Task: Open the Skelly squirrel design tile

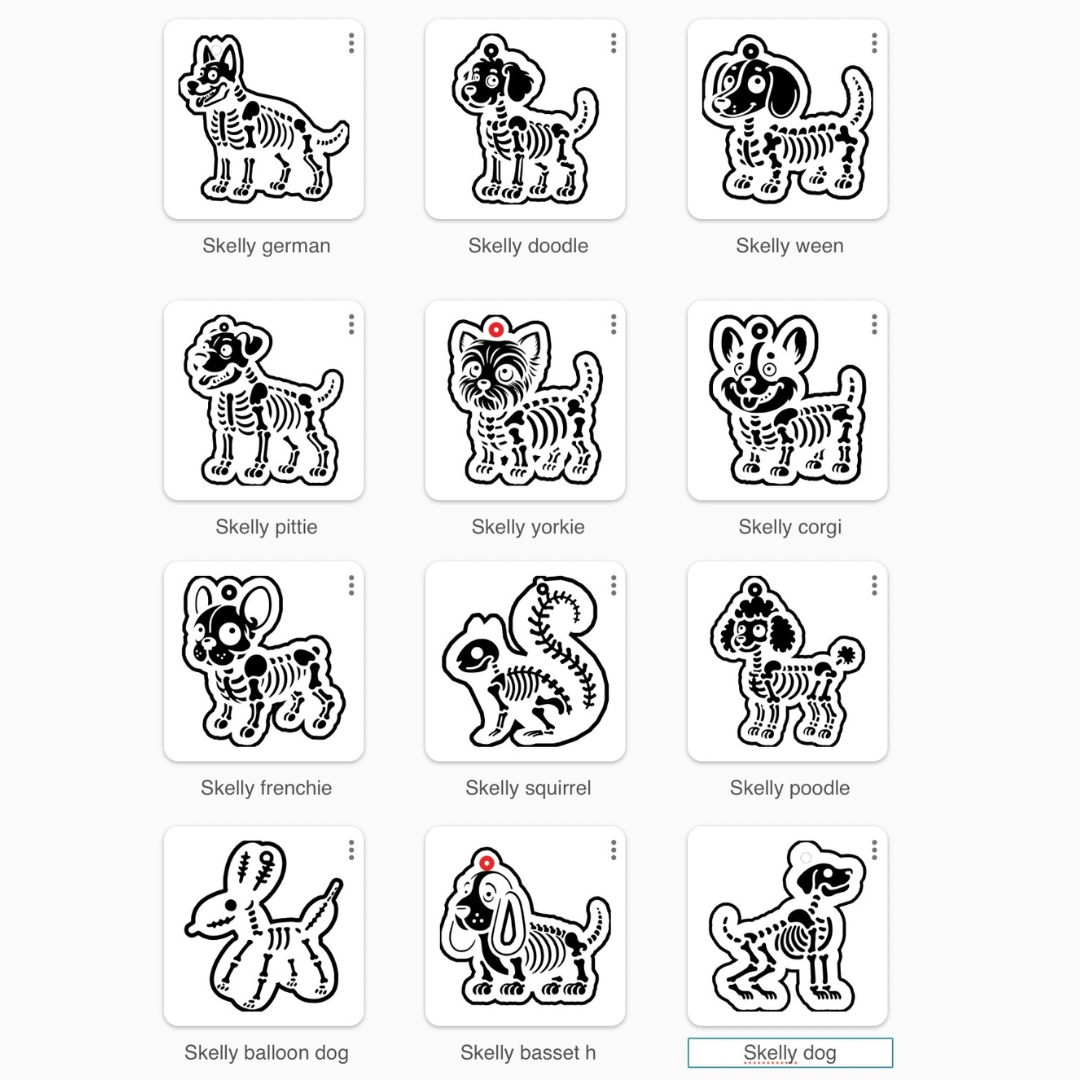Action: [x=525, y=662]
